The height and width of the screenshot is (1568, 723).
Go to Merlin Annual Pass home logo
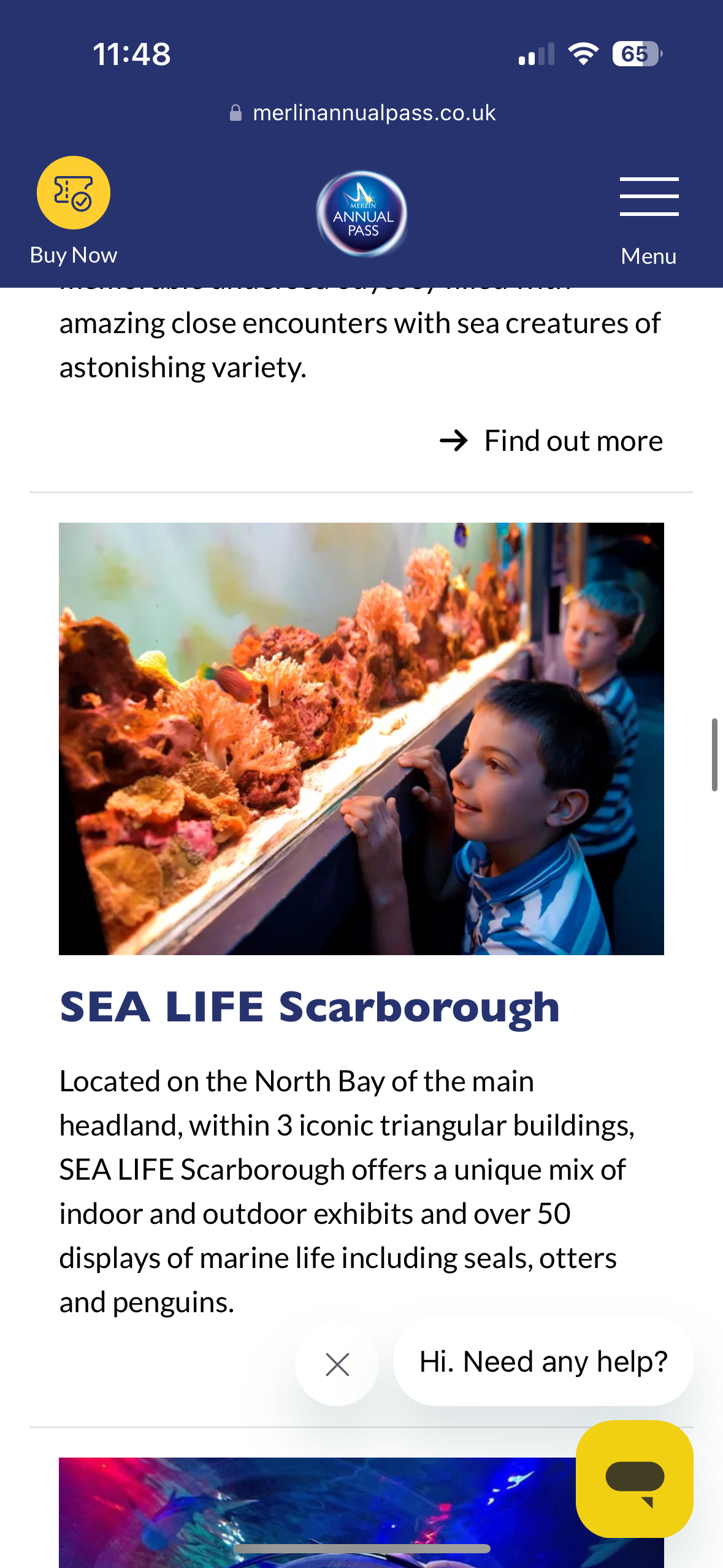click(x=362, y=214)
